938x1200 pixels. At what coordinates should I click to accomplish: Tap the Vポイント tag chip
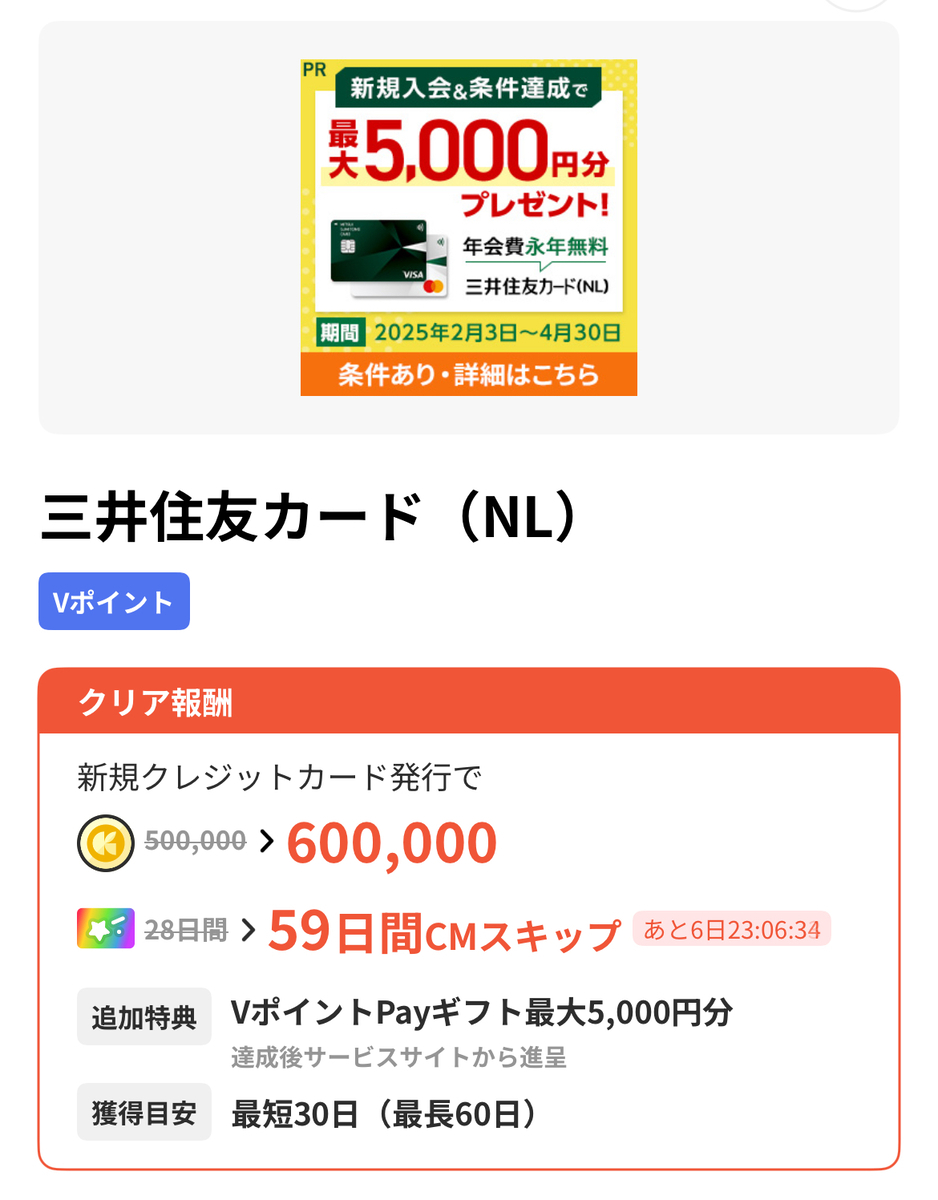(114, 602)
